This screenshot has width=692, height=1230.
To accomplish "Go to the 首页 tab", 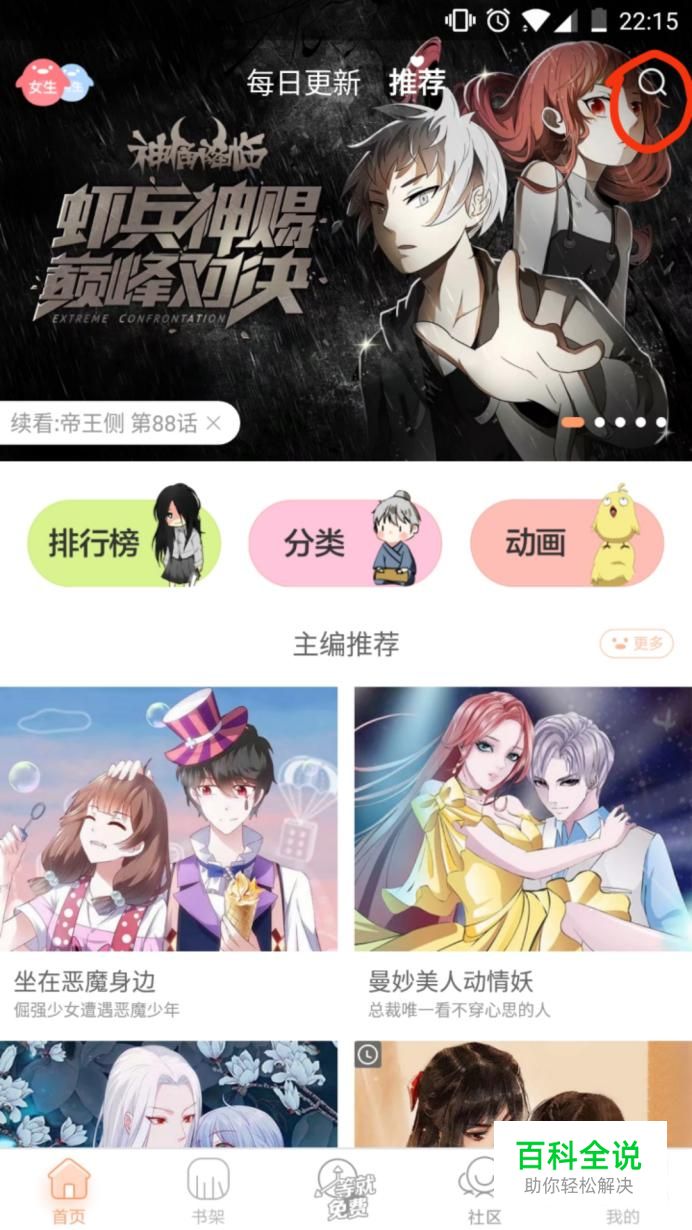I will [69, 1190].
